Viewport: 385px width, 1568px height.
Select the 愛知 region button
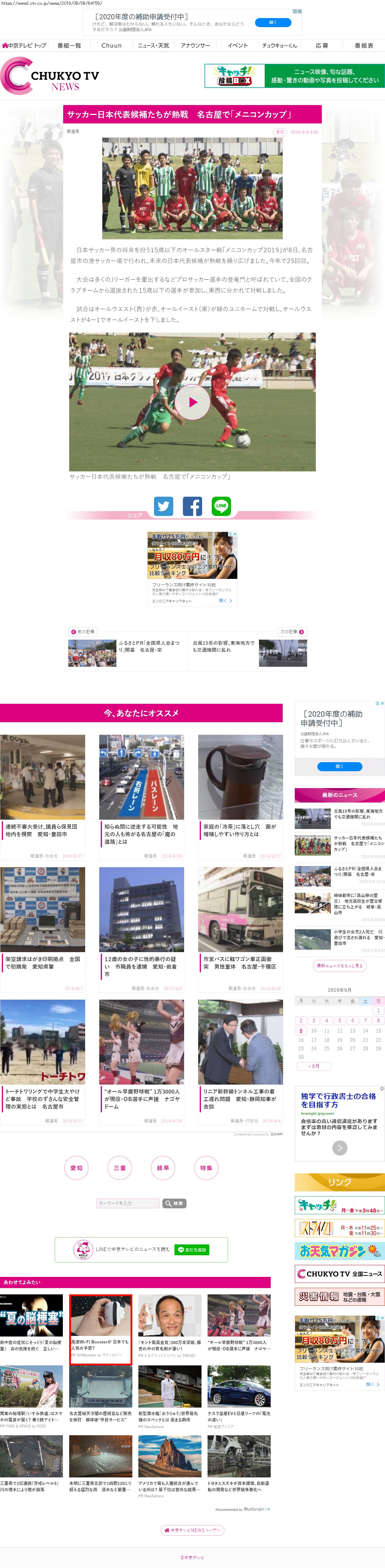76,1167
